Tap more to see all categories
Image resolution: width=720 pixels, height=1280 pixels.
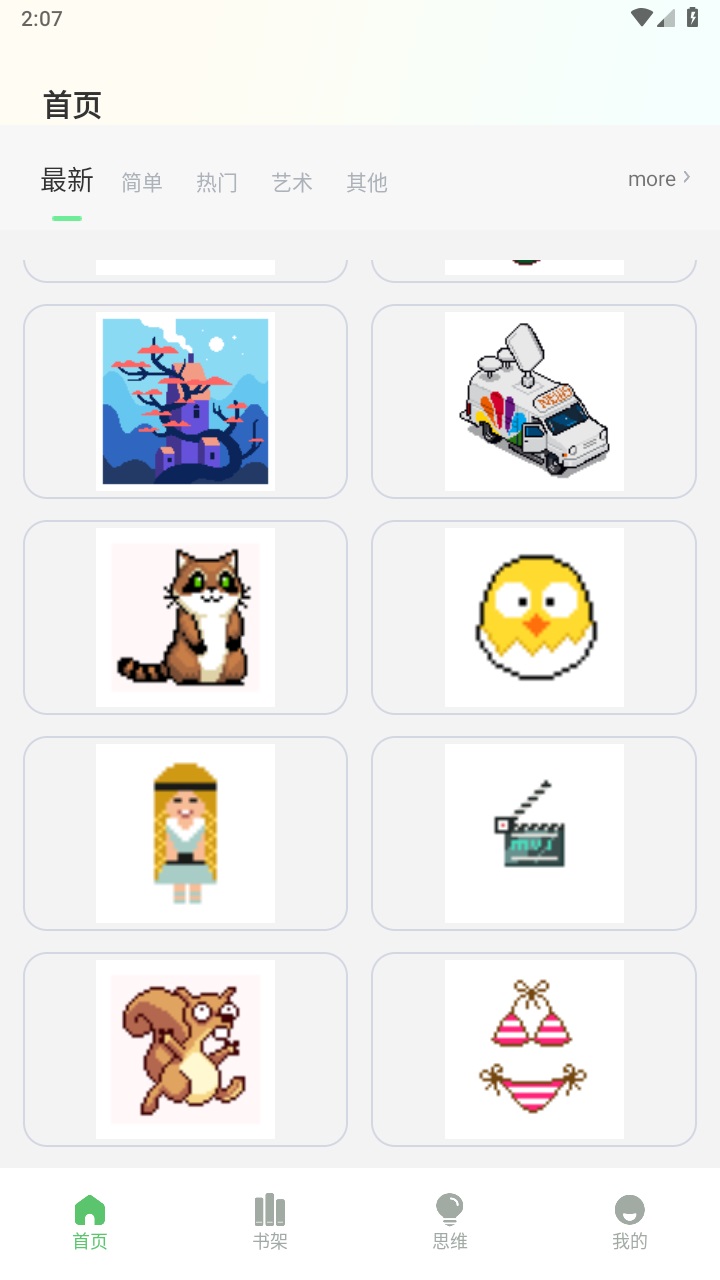point(658,179)
